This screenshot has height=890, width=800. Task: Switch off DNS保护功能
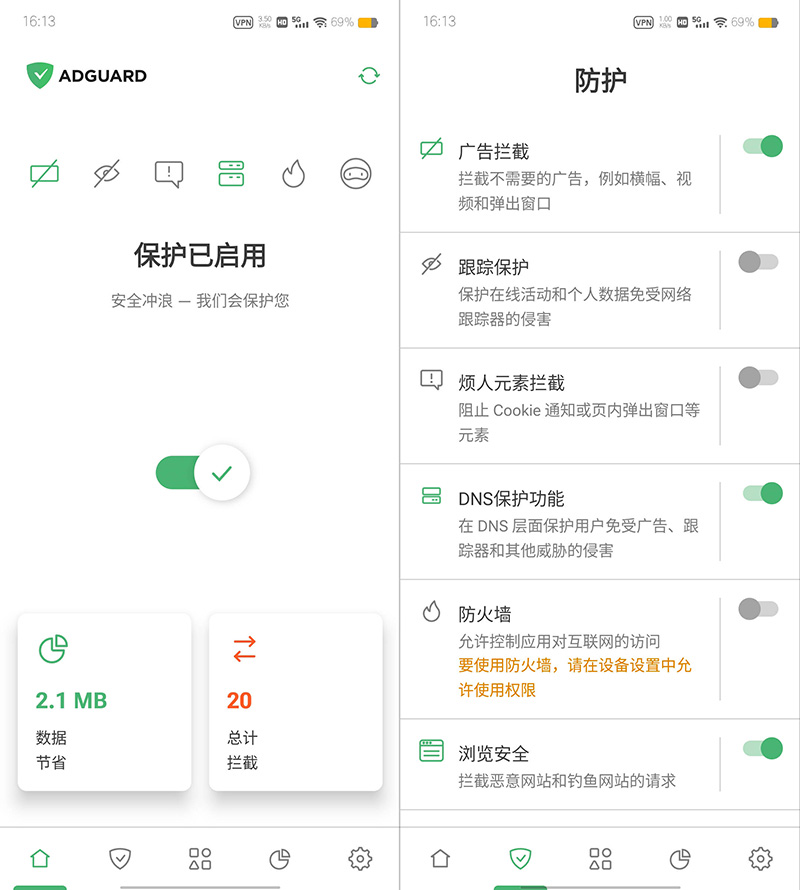[762, 493]
